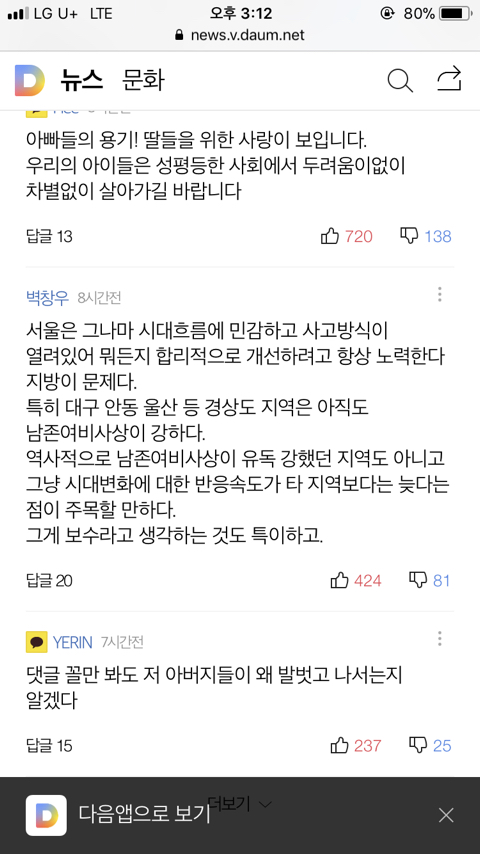Like the comment with 720 likes

point(347,236)
